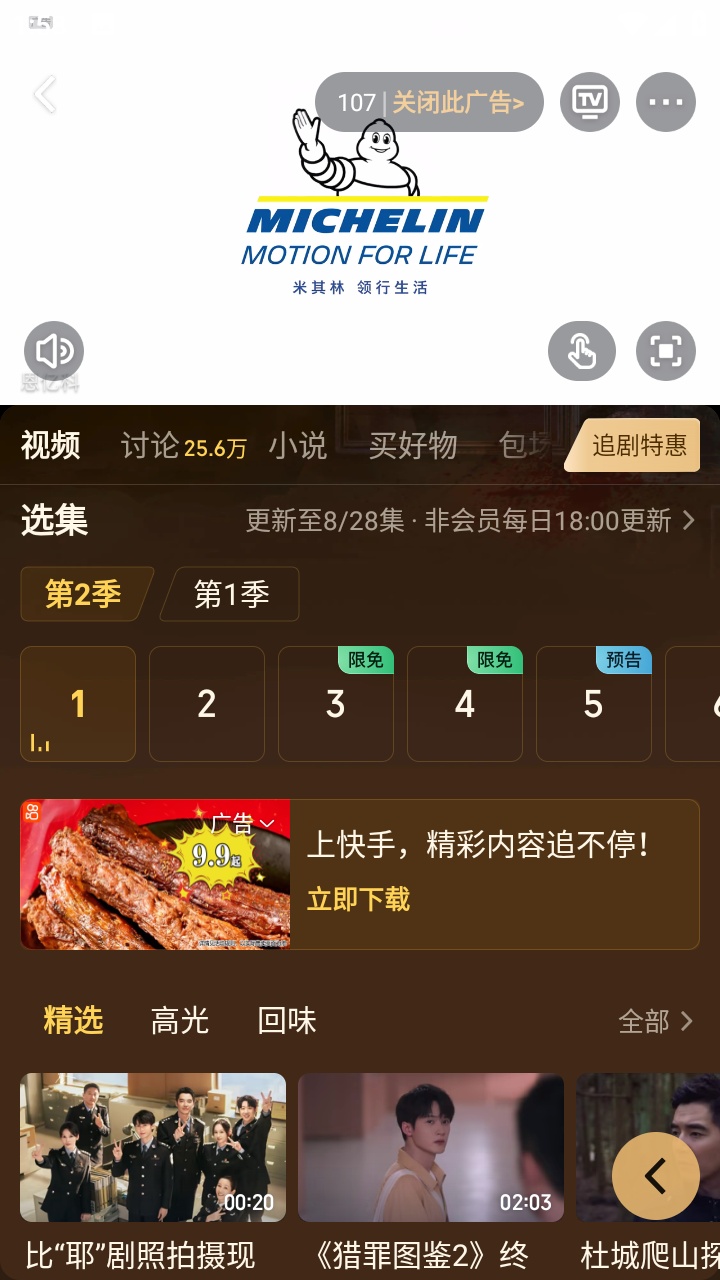
Task: Enter fullscreen mode
Action: tap(665, 351)
